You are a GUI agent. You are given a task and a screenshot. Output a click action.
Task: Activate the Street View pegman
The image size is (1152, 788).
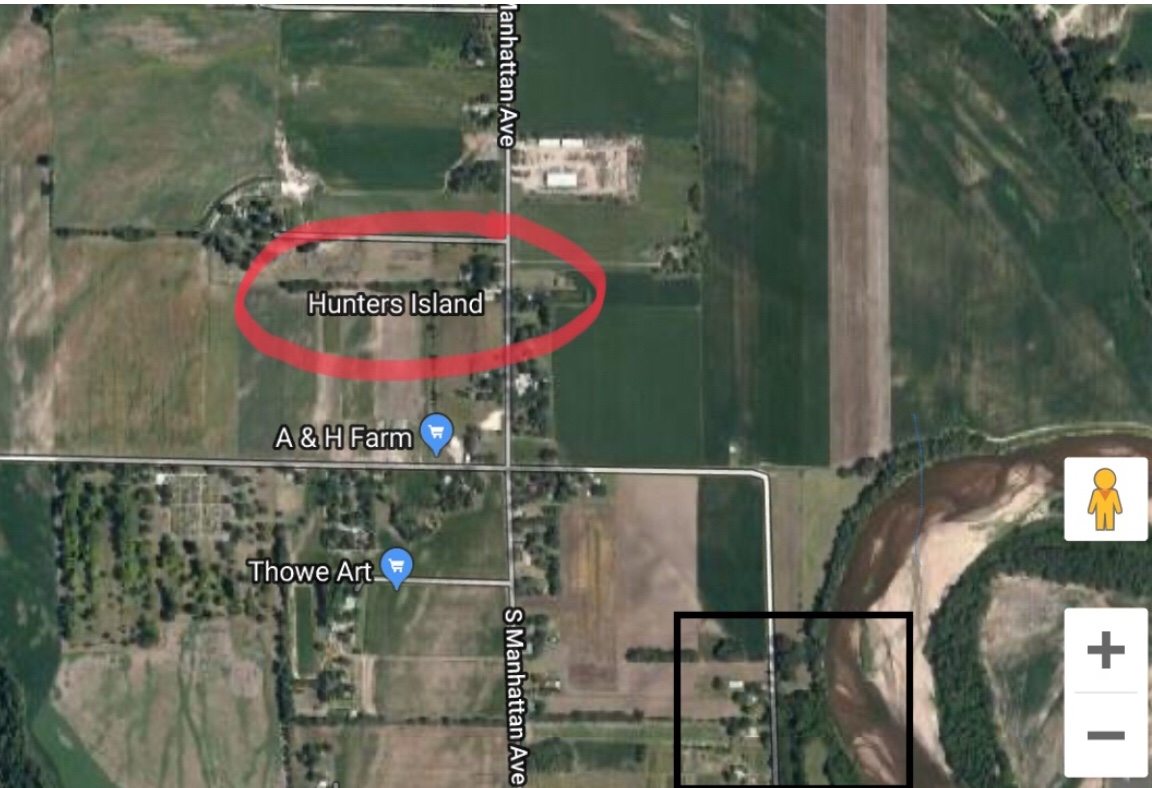click(1105, 499)
